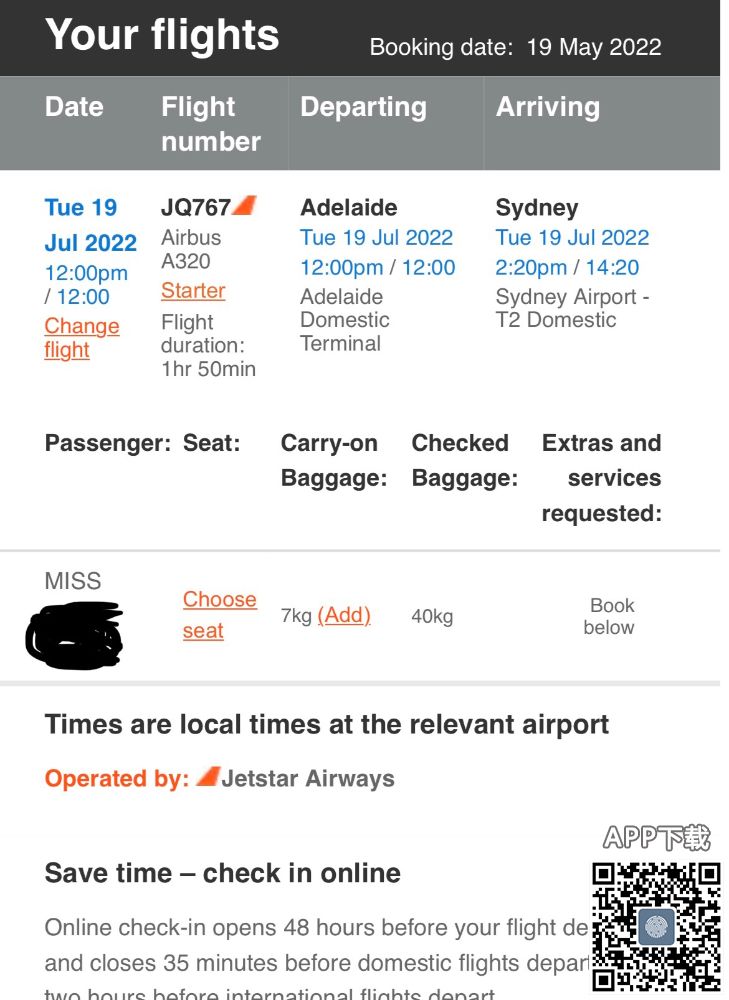Add more carry-on baggage
The image size is (729, 1000).
[344, 615]
